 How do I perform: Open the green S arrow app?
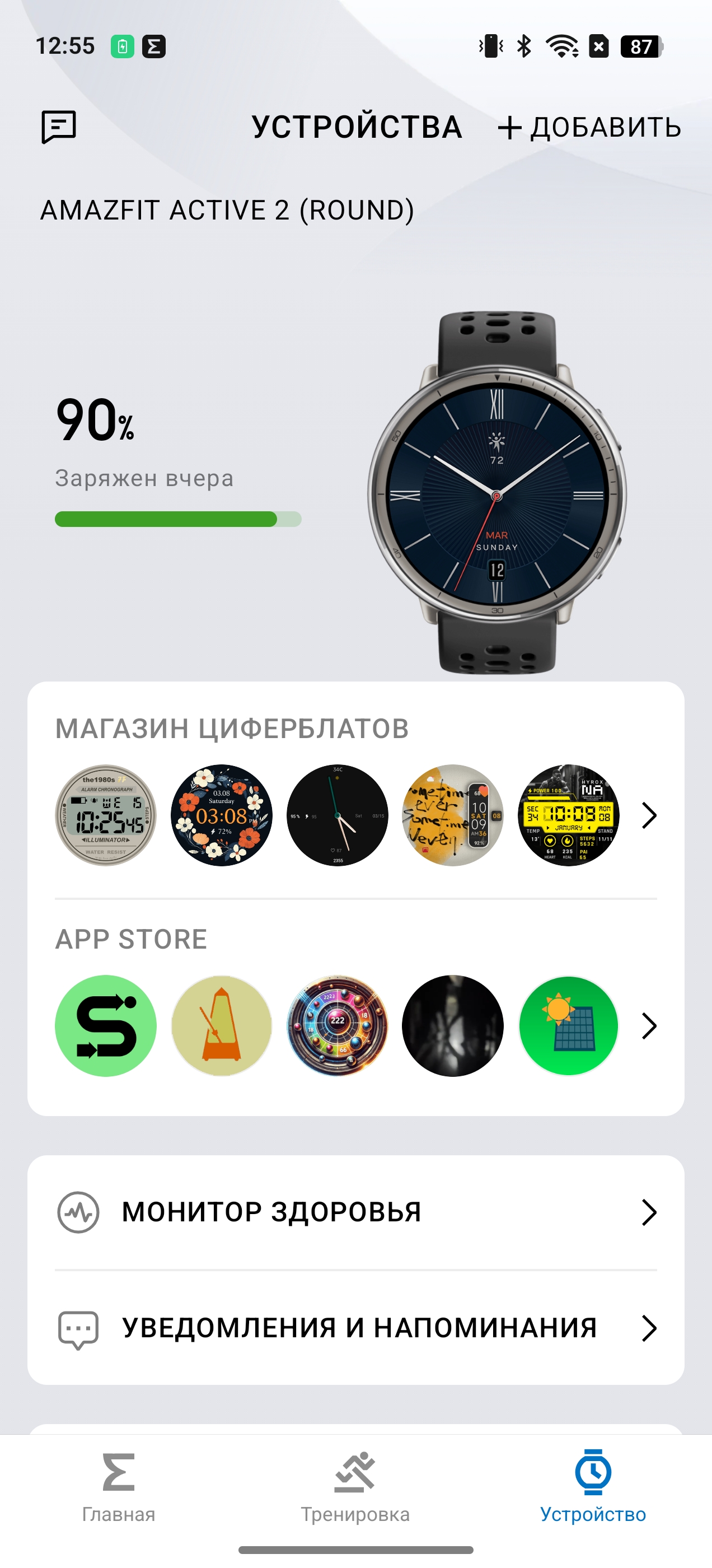tap(106, 1026)
